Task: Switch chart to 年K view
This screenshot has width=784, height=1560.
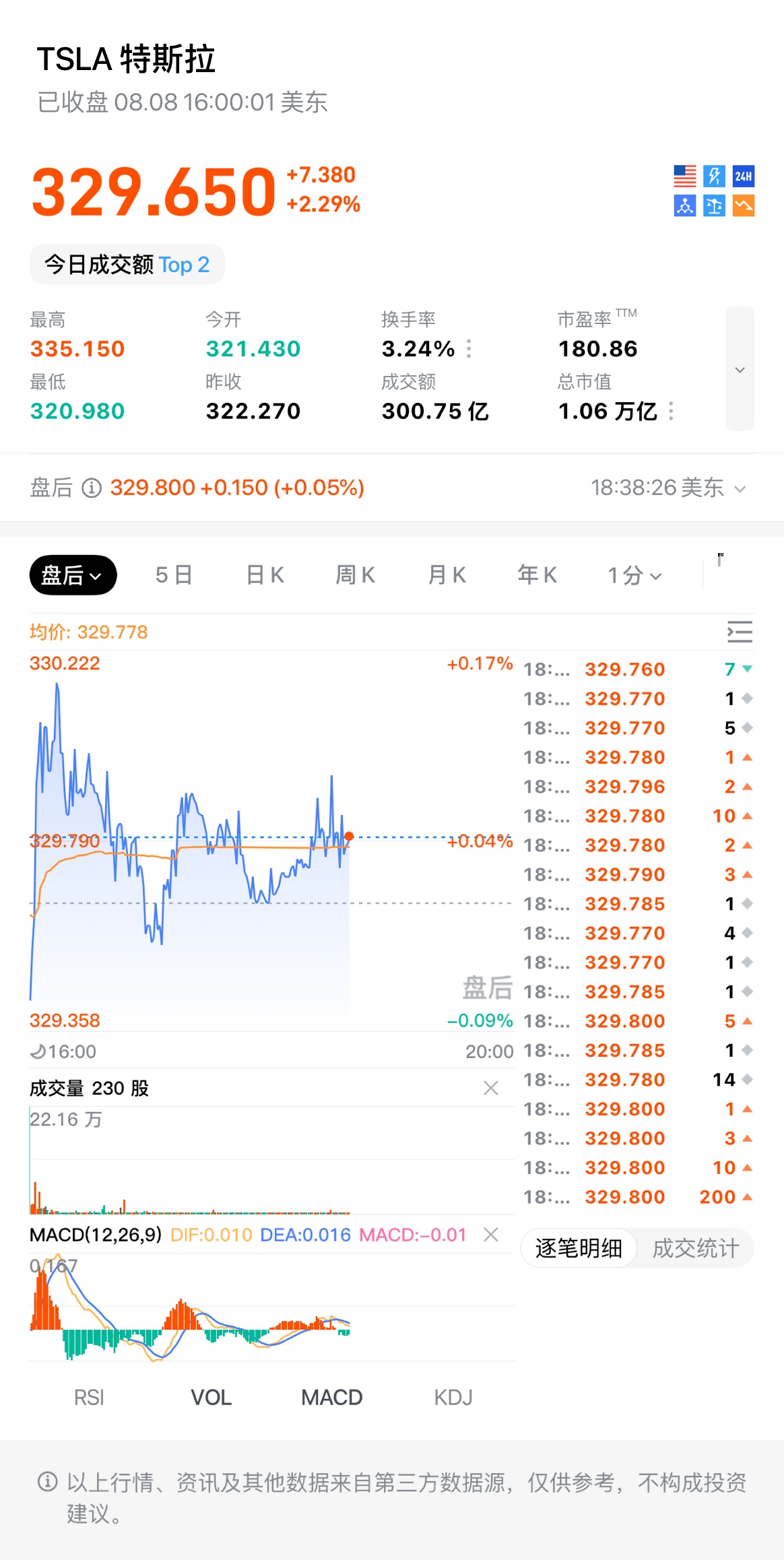Action: (x=537, y=575)
